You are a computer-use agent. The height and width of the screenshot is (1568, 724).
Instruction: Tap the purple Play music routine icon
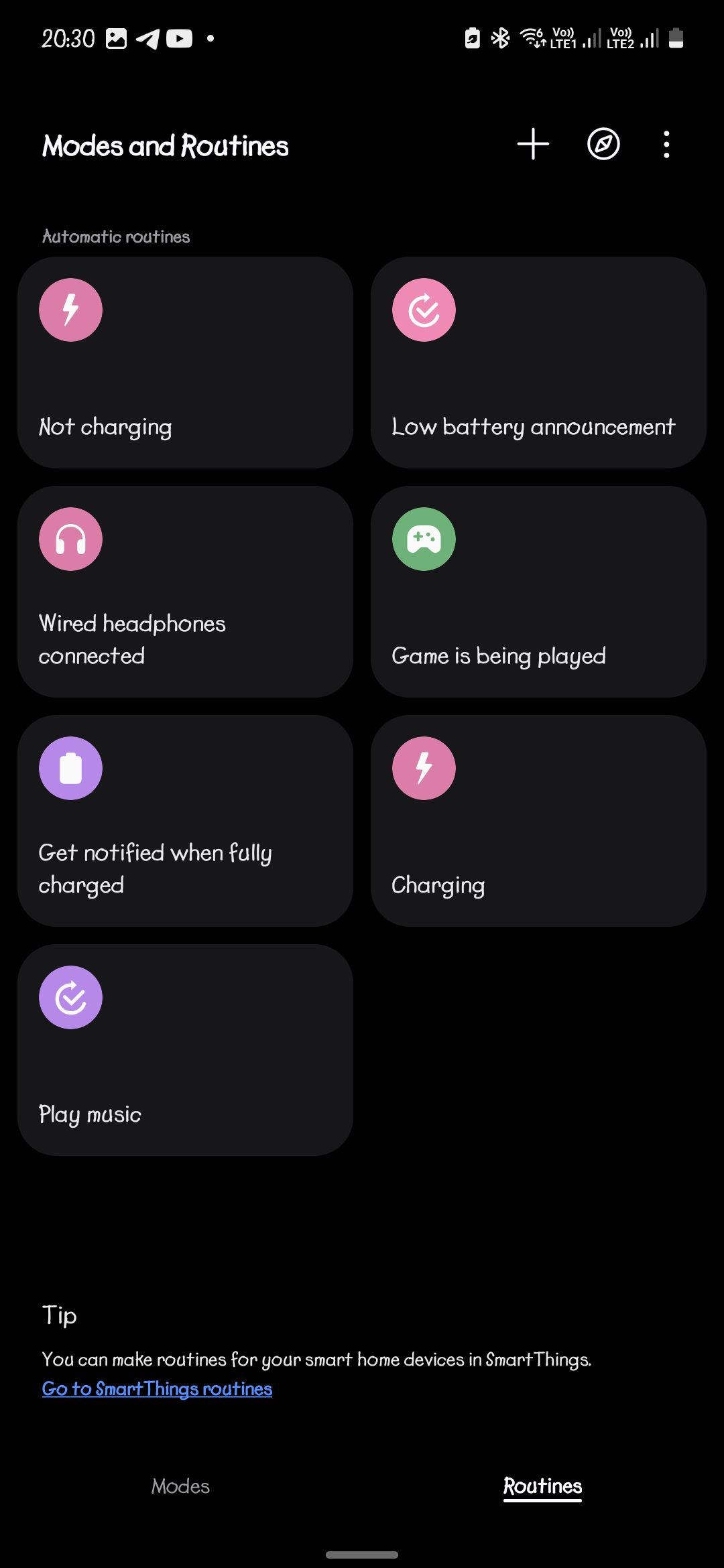70,996
